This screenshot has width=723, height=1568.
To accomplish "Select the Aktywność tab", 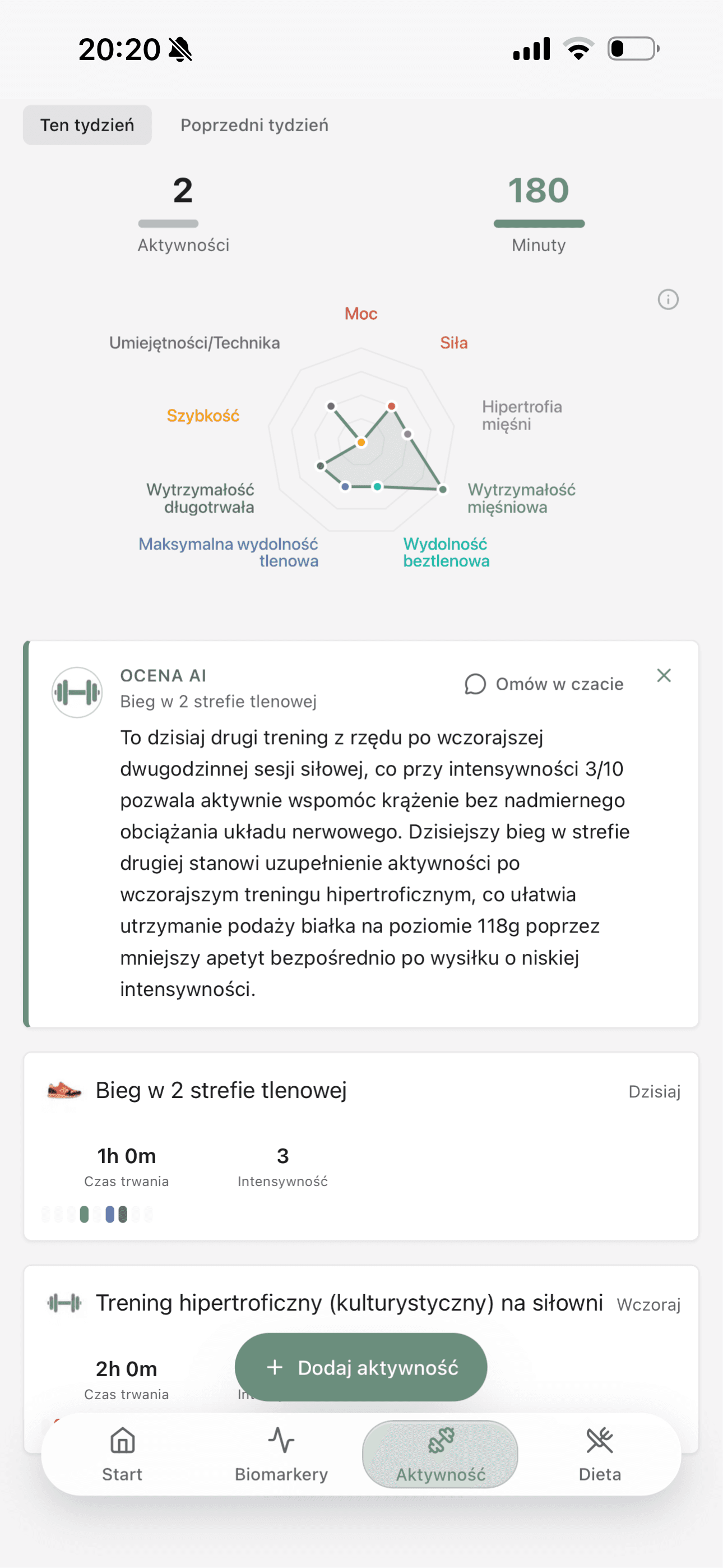I will (440, 1454).
